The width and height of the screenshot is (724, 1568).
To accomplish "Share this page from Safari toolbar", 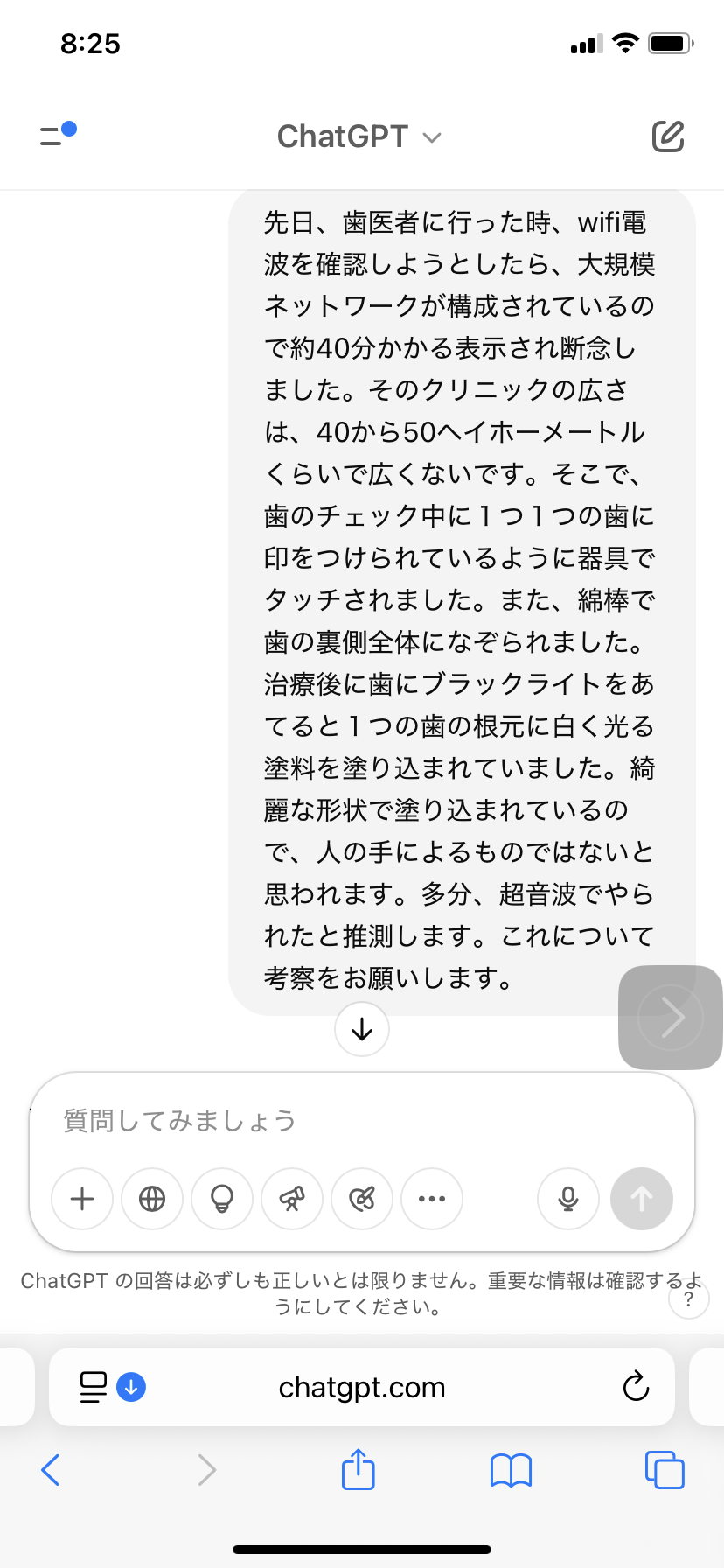I will 359,1470.
